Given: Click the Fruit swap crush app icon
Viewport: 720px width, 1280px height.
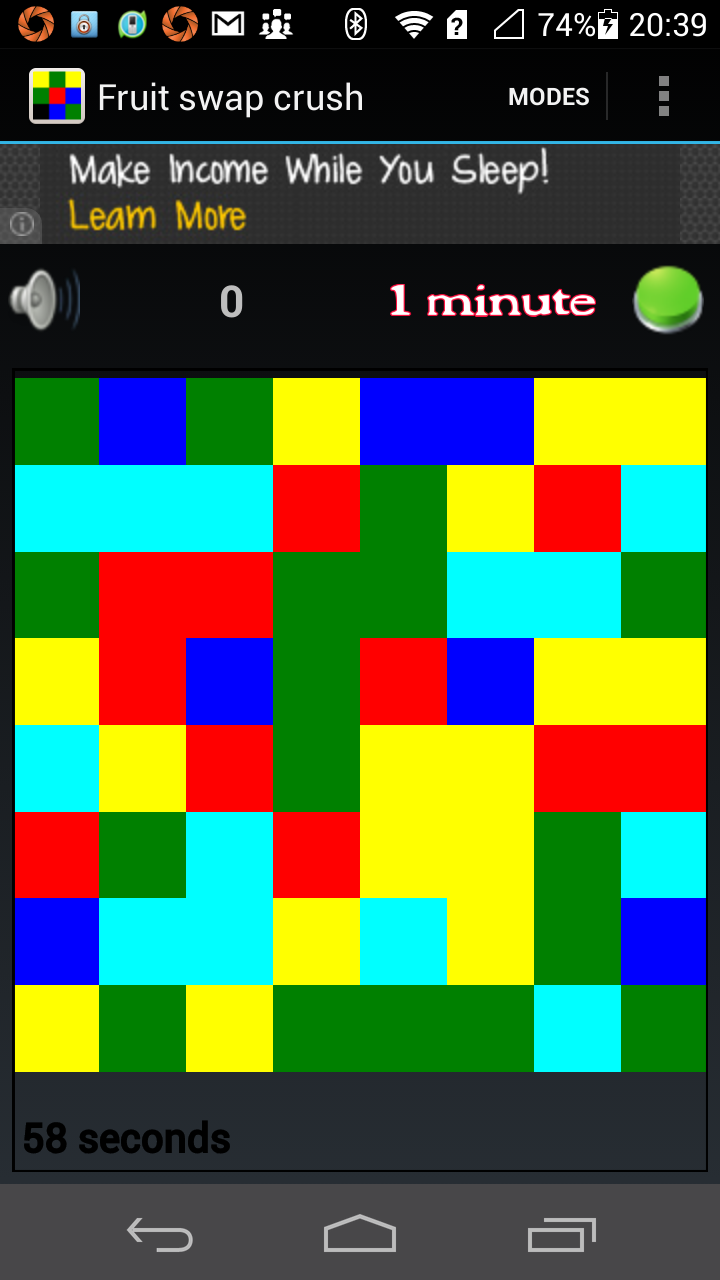Looking at the screenshot, I should pos(55,95).
